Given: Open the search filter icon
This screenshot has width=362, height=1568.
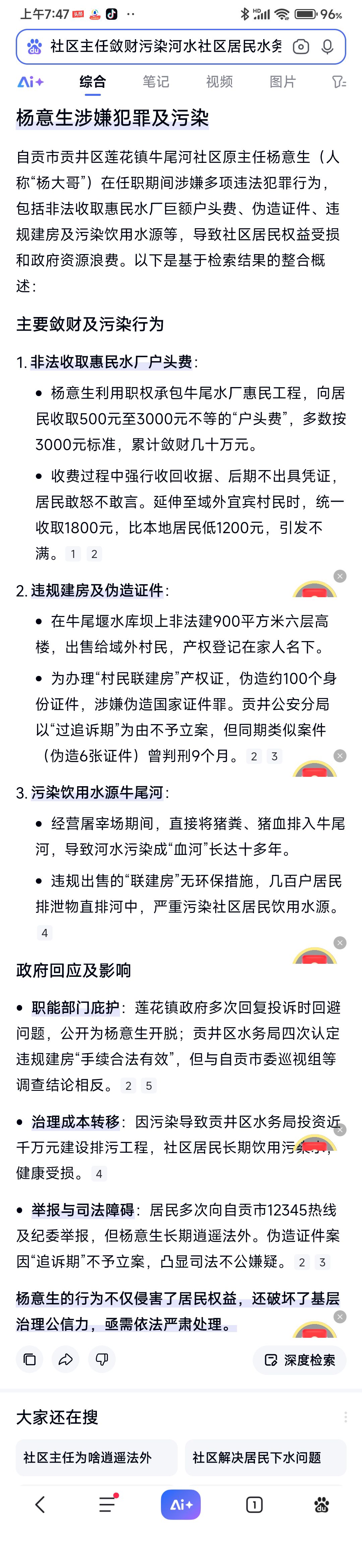Looking at the screenshot, I should (x=339, y=81).
